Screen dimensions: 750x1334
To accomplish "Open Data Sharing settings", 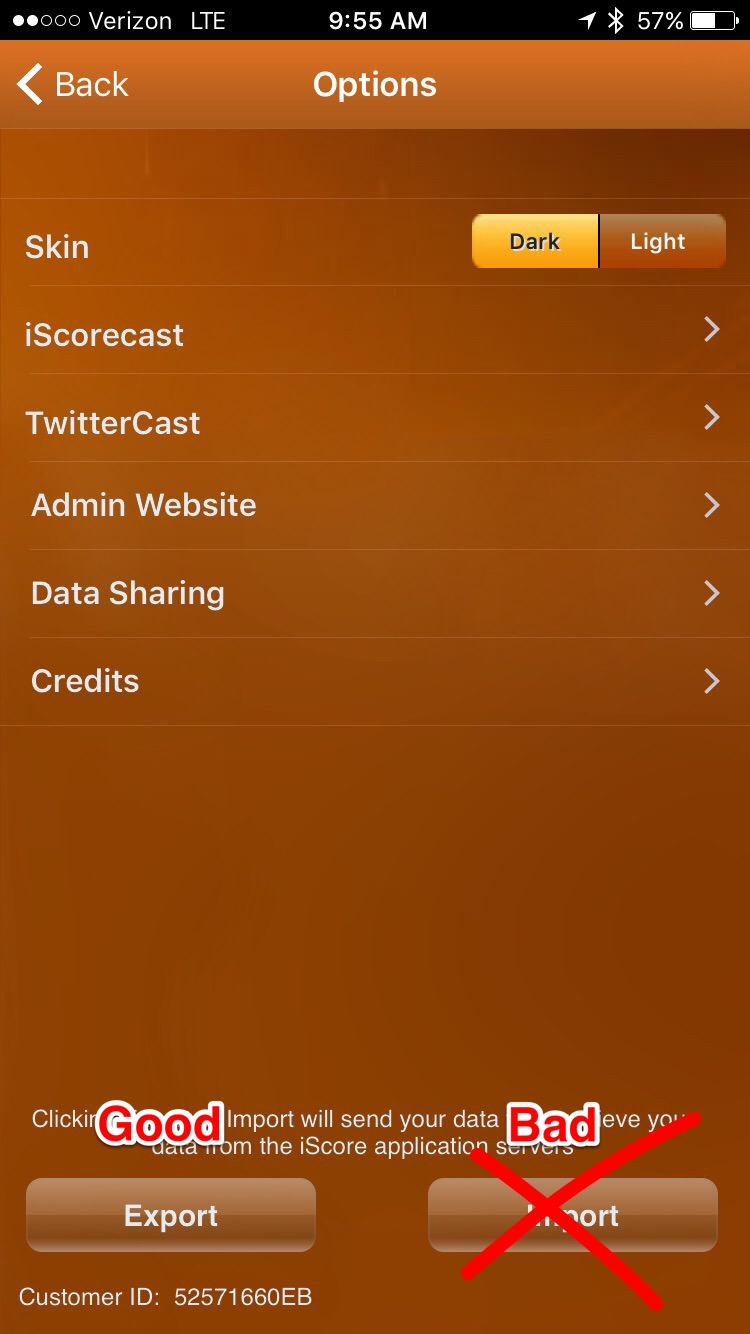I will (x=375, y=594).
